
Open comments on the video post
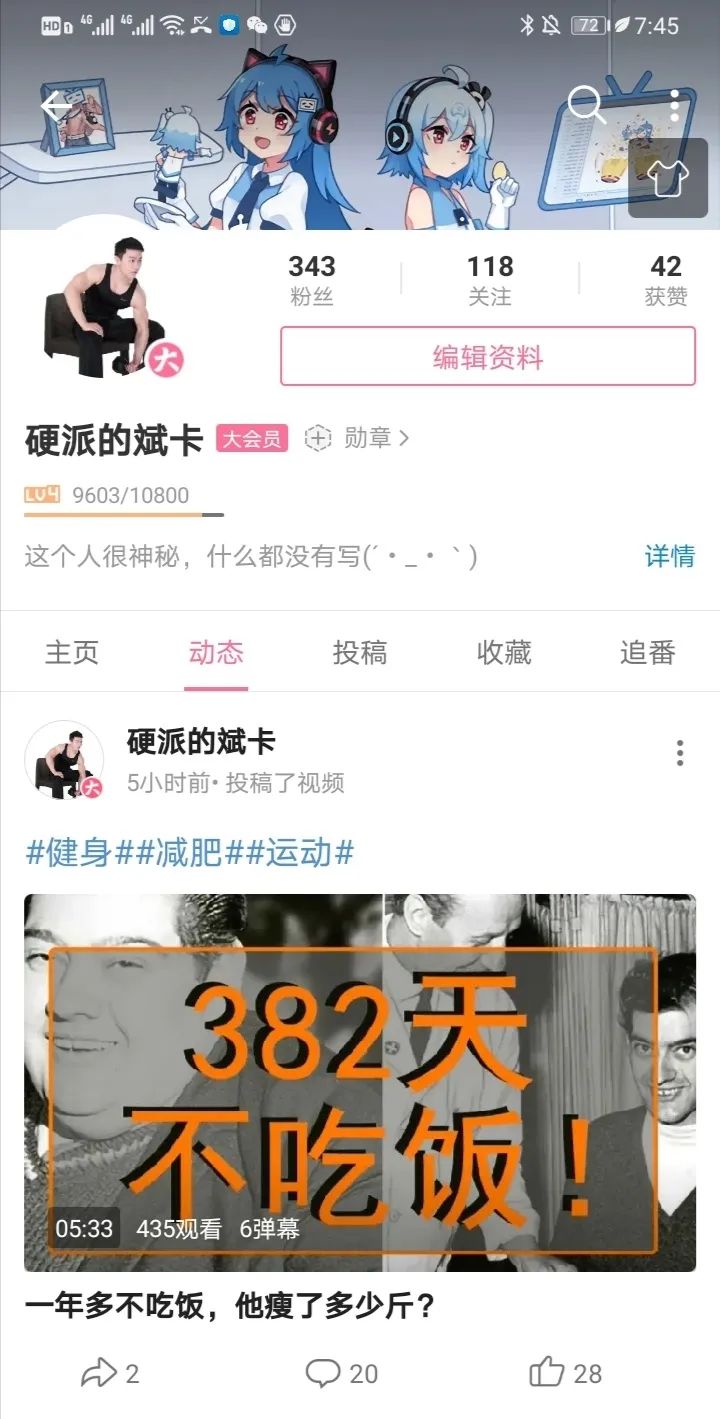pyautogui.click(x=342, y=1373)
